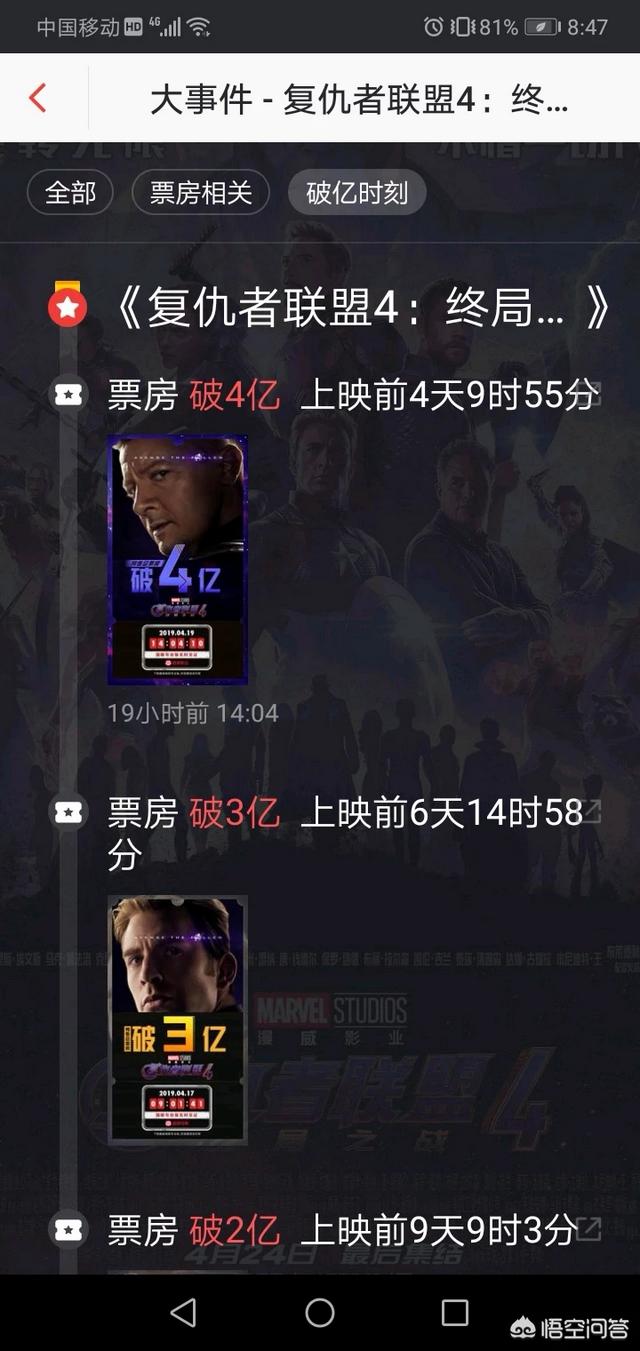Tap the system home button
This screenshot has width=640, height=1351.
[320, 1313]
